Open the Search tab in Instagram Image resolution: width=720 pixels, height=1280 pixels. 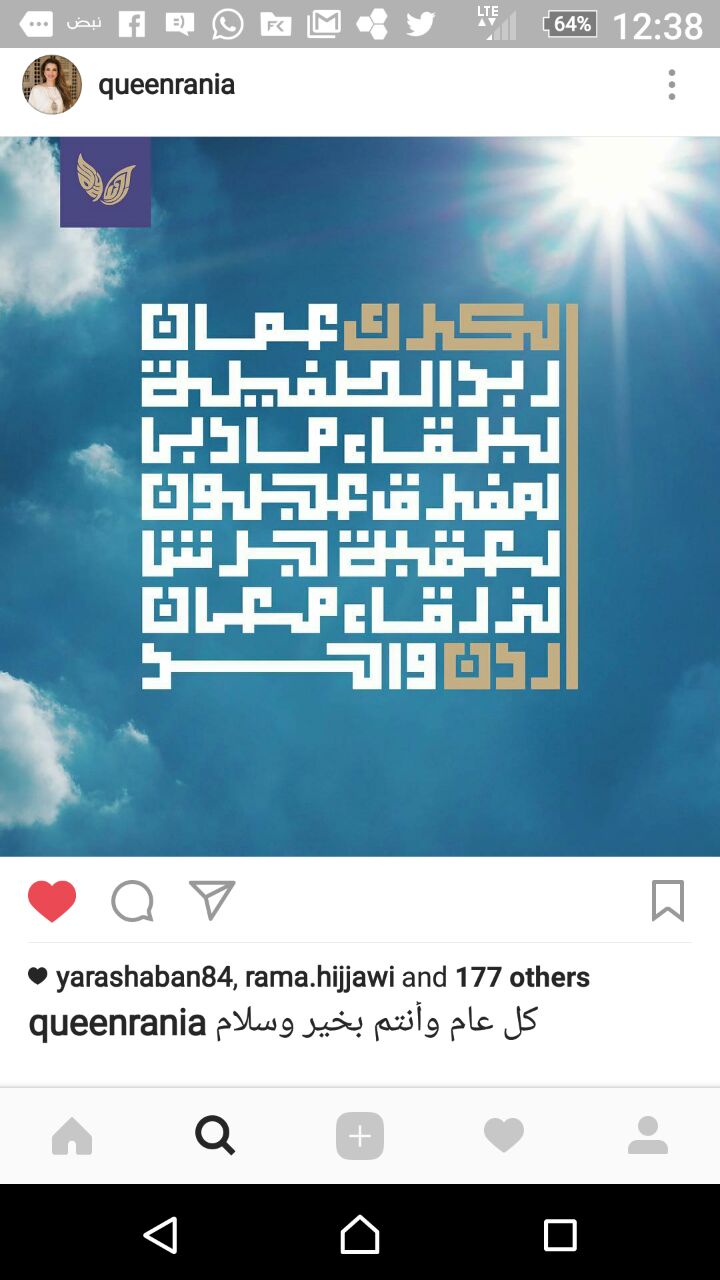coord(215,1135)
